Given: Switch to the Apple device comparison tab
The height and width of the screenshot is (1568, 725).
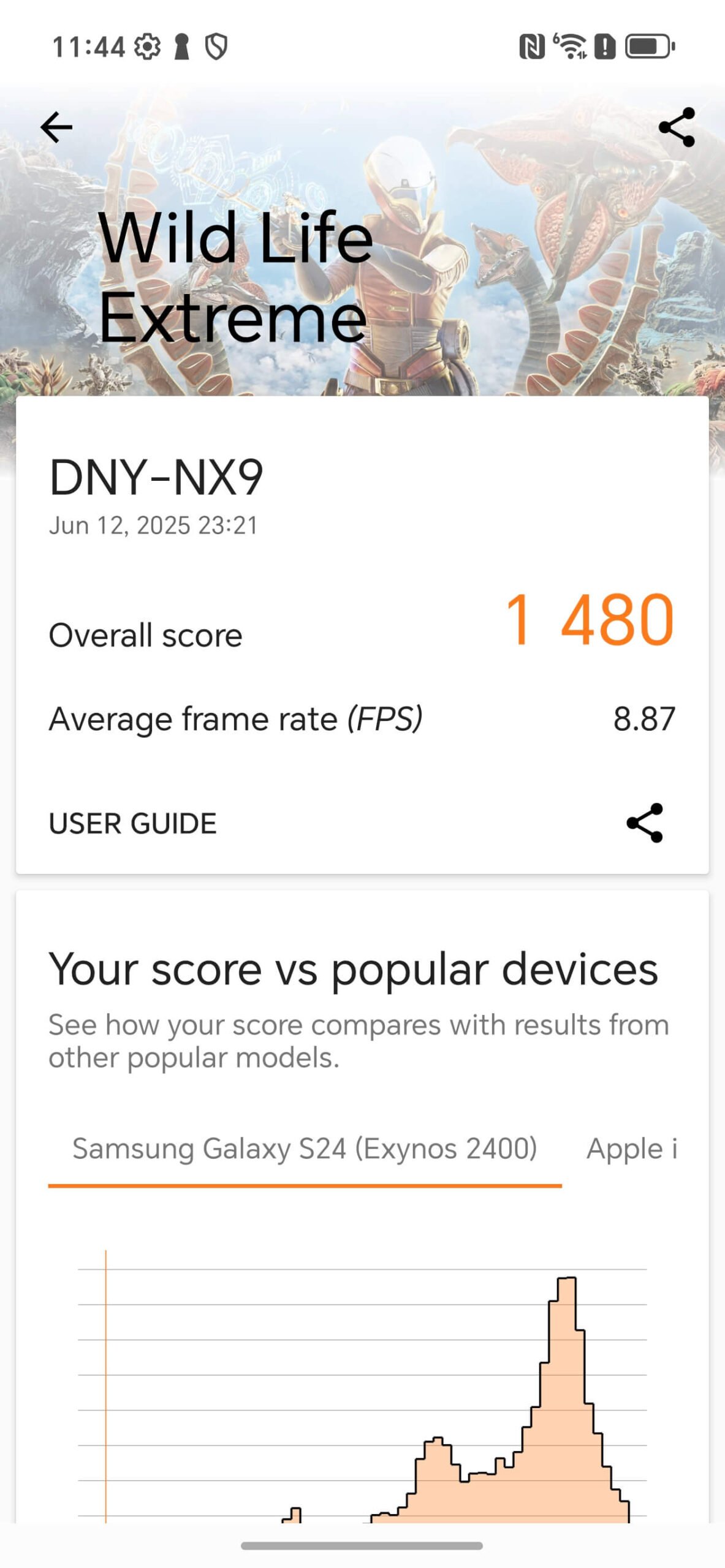Looking at the screenshot, I should 632,1149.
